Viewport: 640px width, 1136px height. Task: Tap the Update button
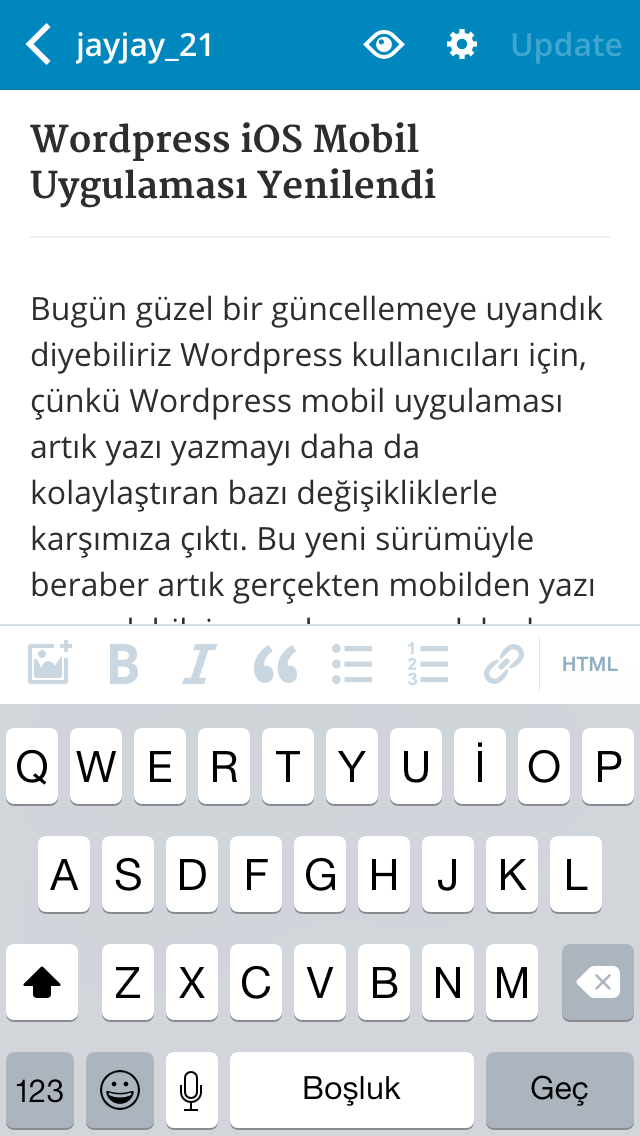tap(566, 45)
